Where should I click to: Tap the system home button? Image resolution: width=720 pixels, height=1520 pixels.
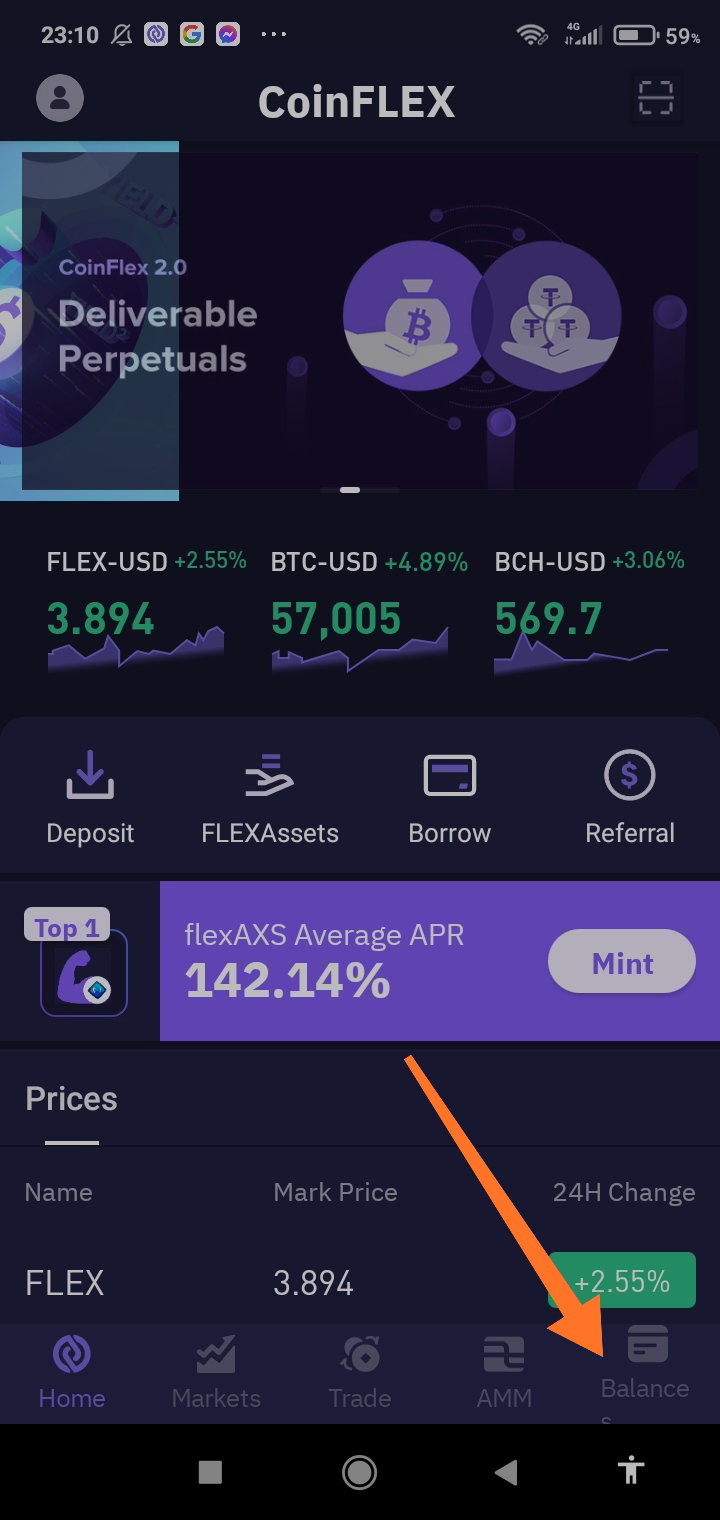pos(359,1471)
